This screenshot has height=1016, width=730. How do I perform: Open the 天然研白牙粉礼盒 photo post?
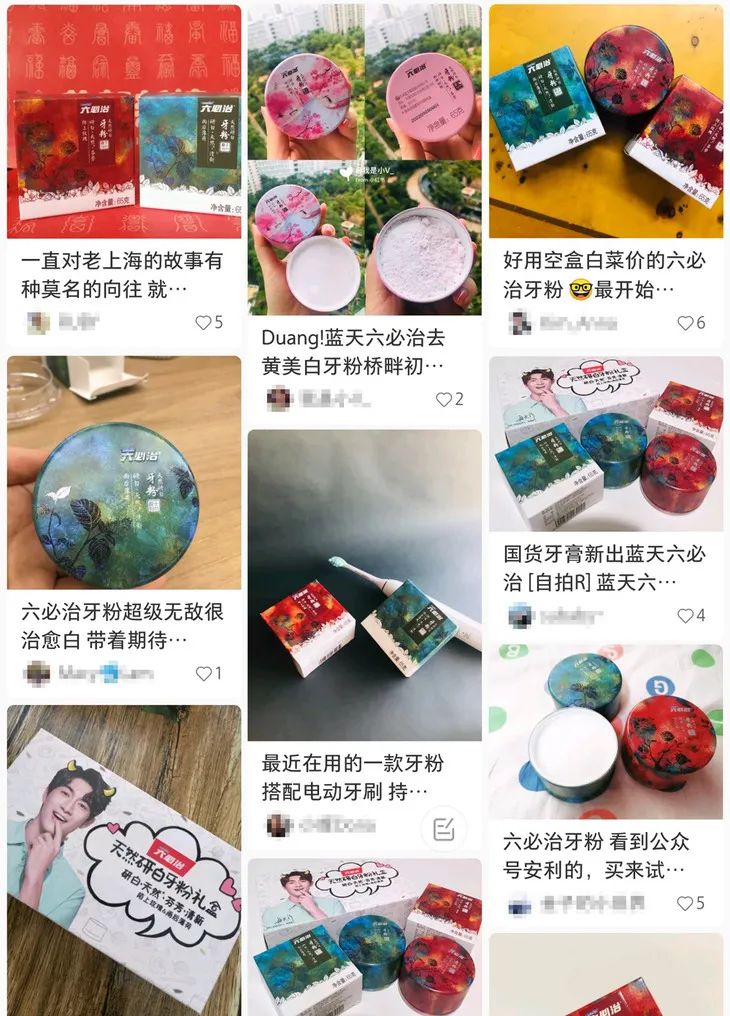(x=123, y=860)
